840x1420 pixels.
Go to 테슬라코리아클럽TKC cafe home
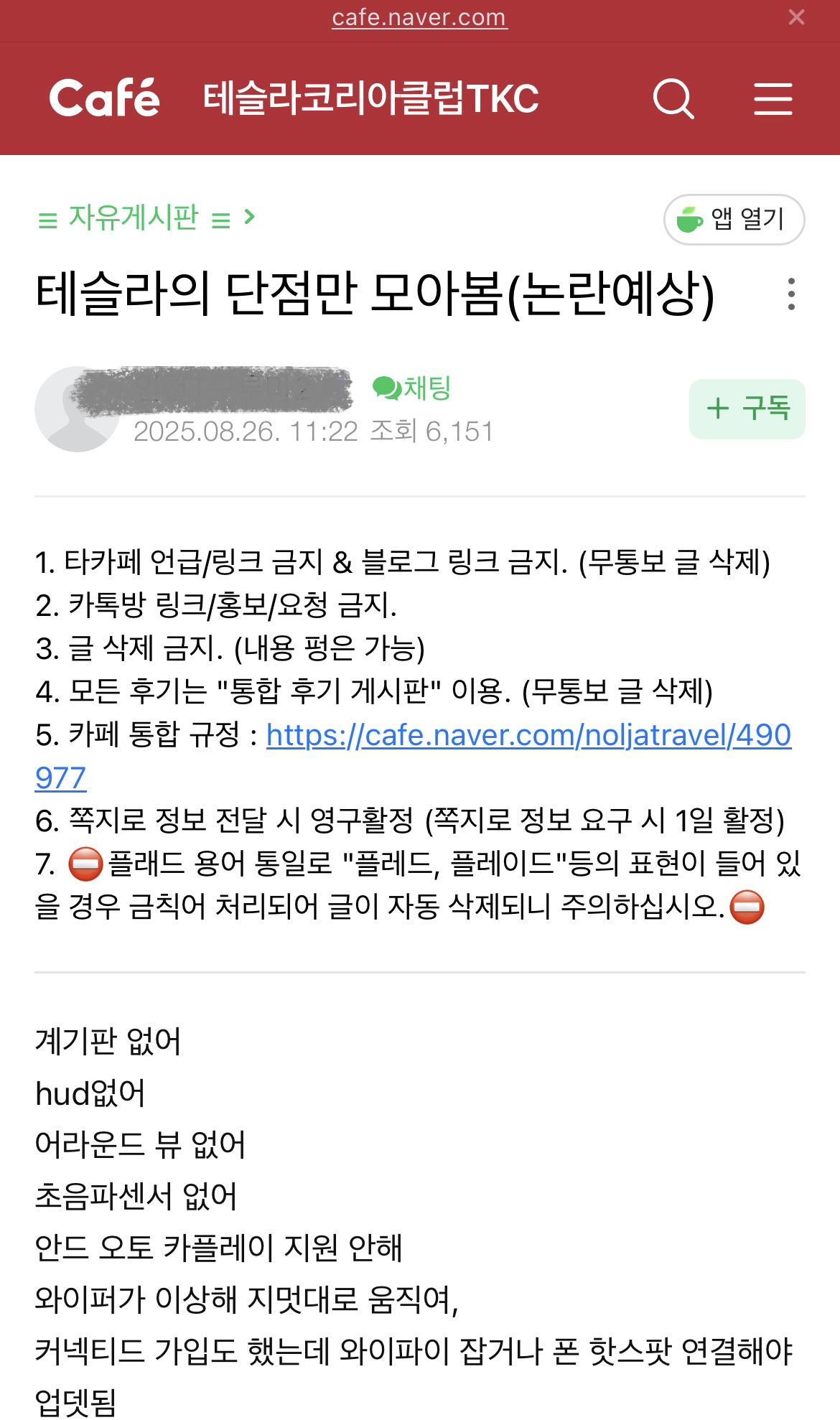(x=370, y=99)
